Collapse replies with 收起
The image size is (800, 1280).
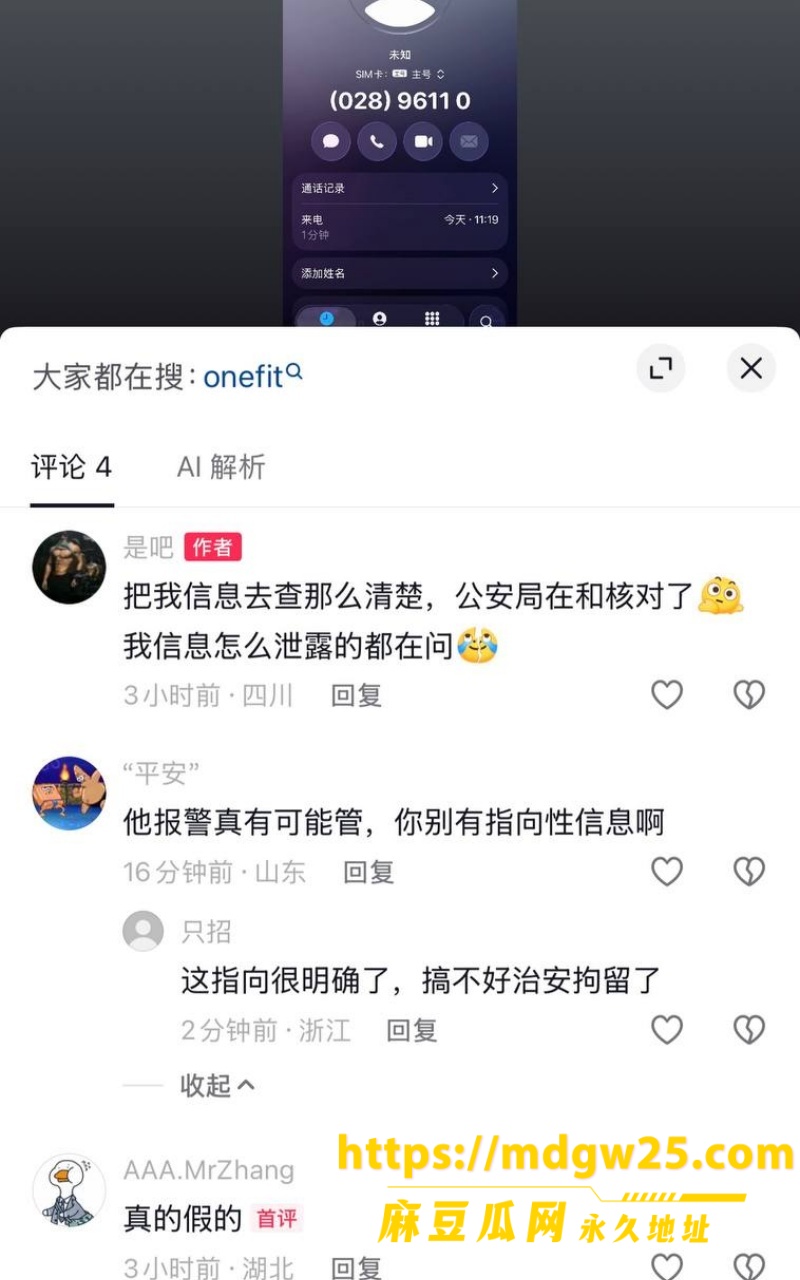click(217, 1085)
